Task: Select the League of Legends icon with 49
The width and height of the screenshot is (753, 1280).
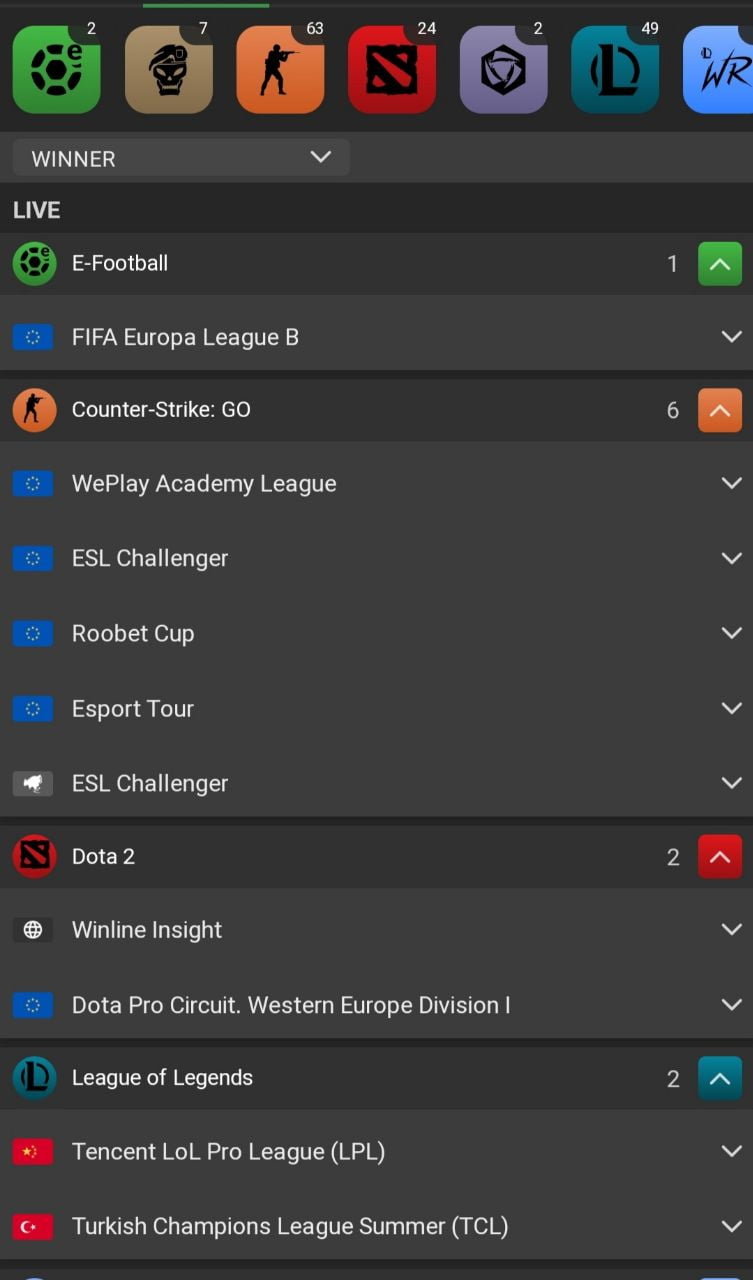Action: pos(615,70)
